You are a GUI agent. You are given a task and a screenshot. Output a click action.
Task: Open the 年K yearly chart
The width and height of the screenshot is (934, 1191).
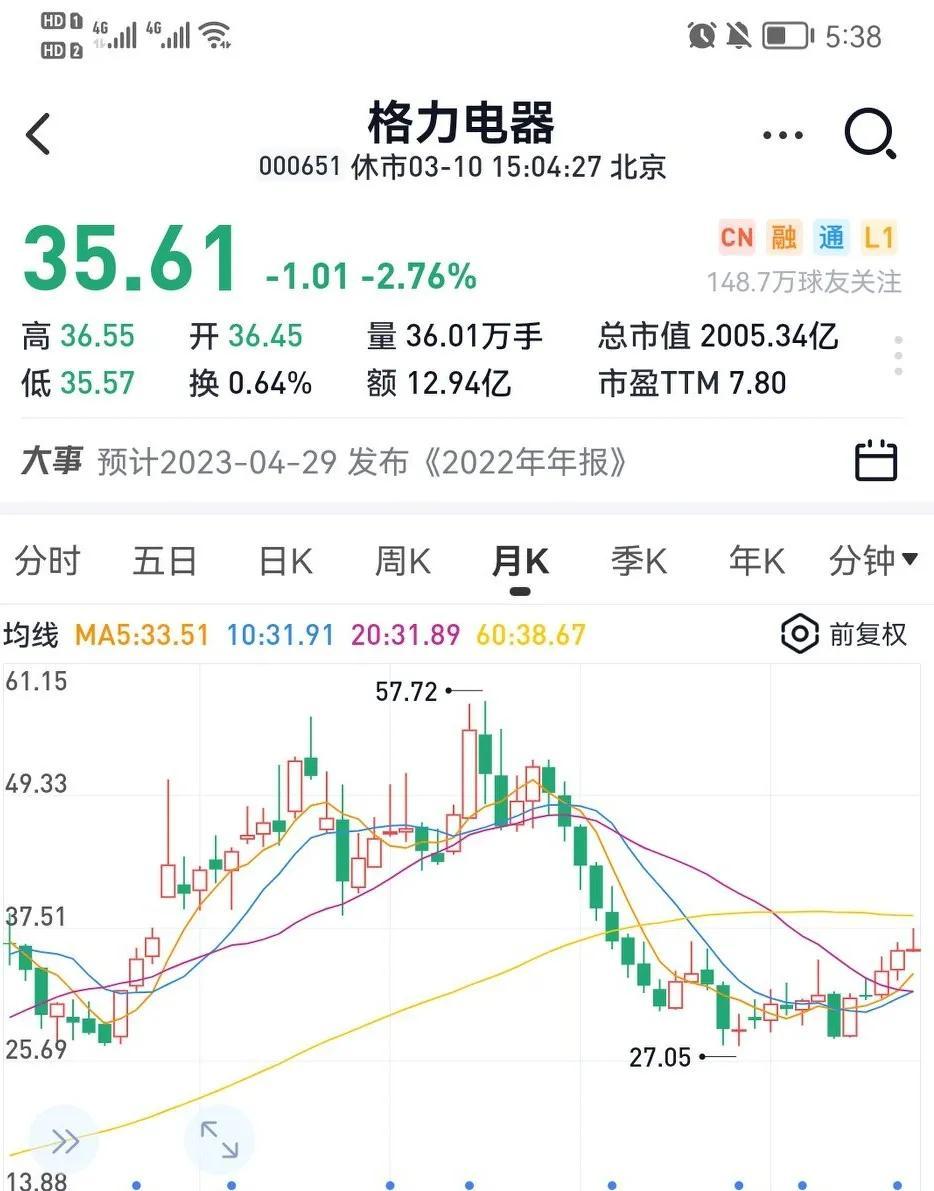click(757, 562)
